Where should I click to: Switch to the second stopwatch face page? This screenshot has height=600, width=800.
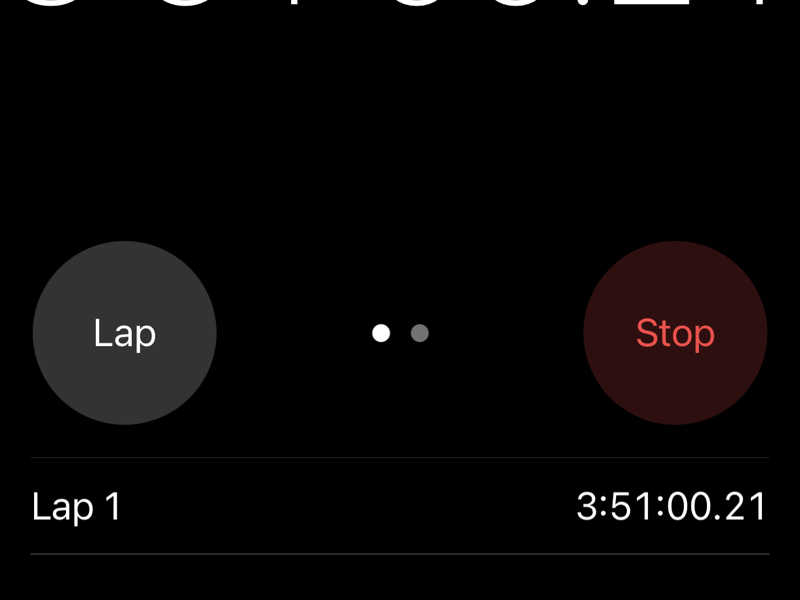(420, 333)
